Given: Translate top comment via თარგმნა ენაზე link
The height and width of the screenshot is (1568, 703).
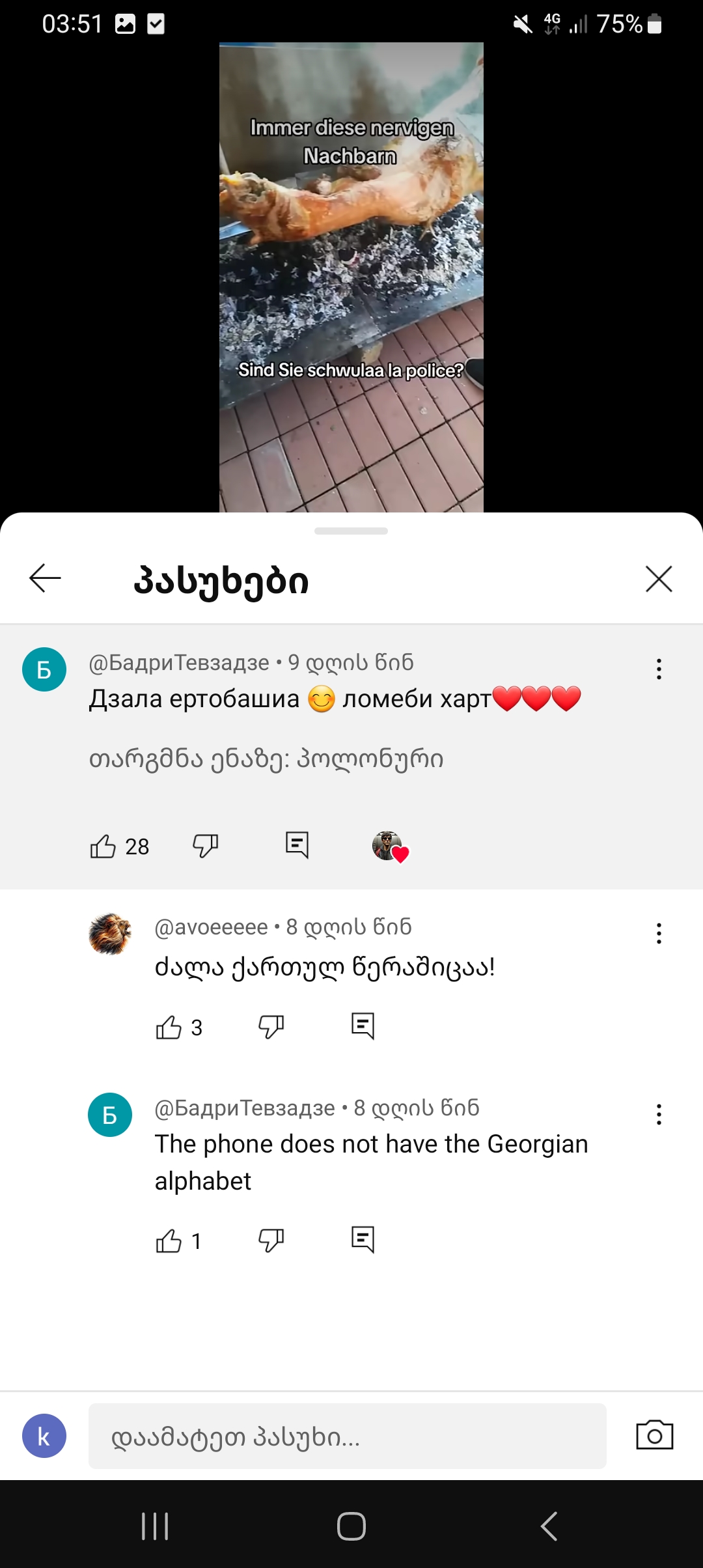Looking at the screenshot, I should (266, 759).
